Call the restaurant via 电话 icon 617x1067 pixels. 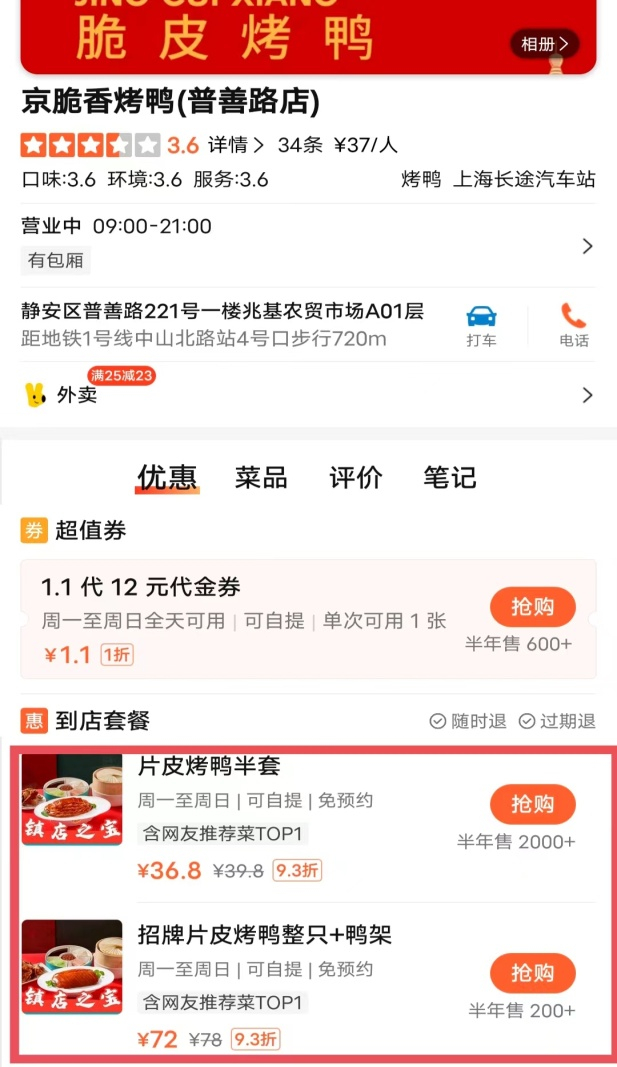(x=573, y=326)
